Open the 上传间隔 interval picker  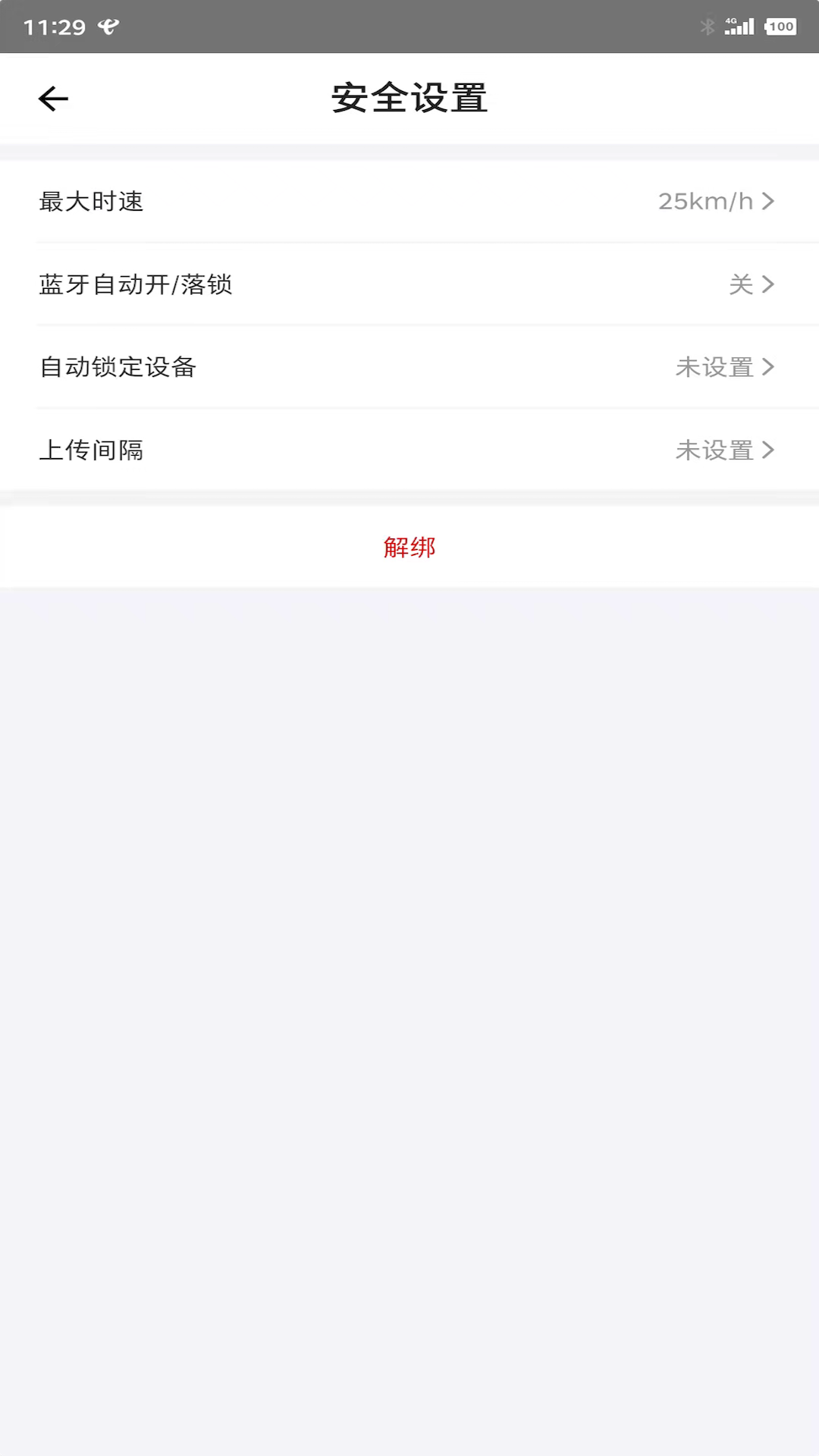coord(409,450)
